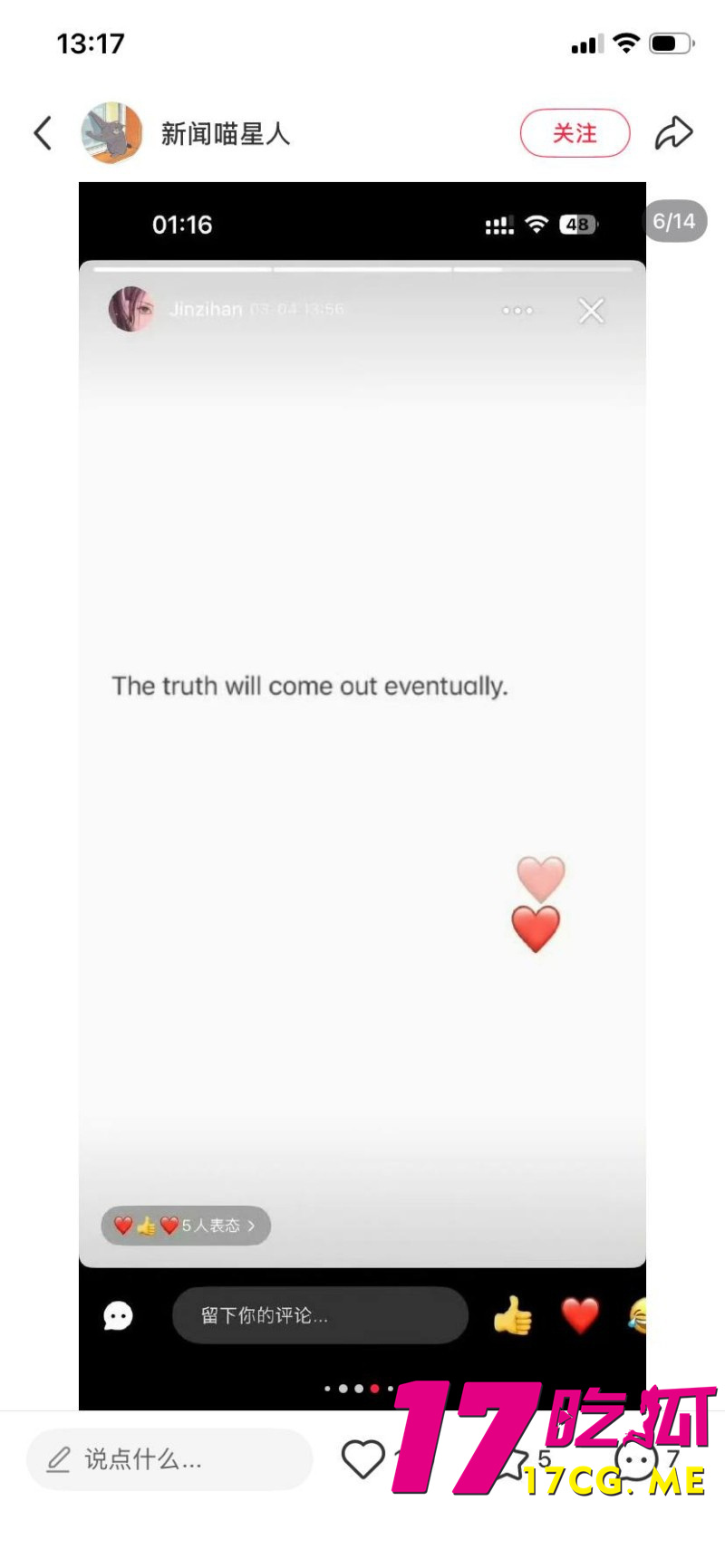Image resolution: width=725 pixels, height=1568 pixels.
Task: Like the post with the heart icon
Action: click(x=362, y=1459)
